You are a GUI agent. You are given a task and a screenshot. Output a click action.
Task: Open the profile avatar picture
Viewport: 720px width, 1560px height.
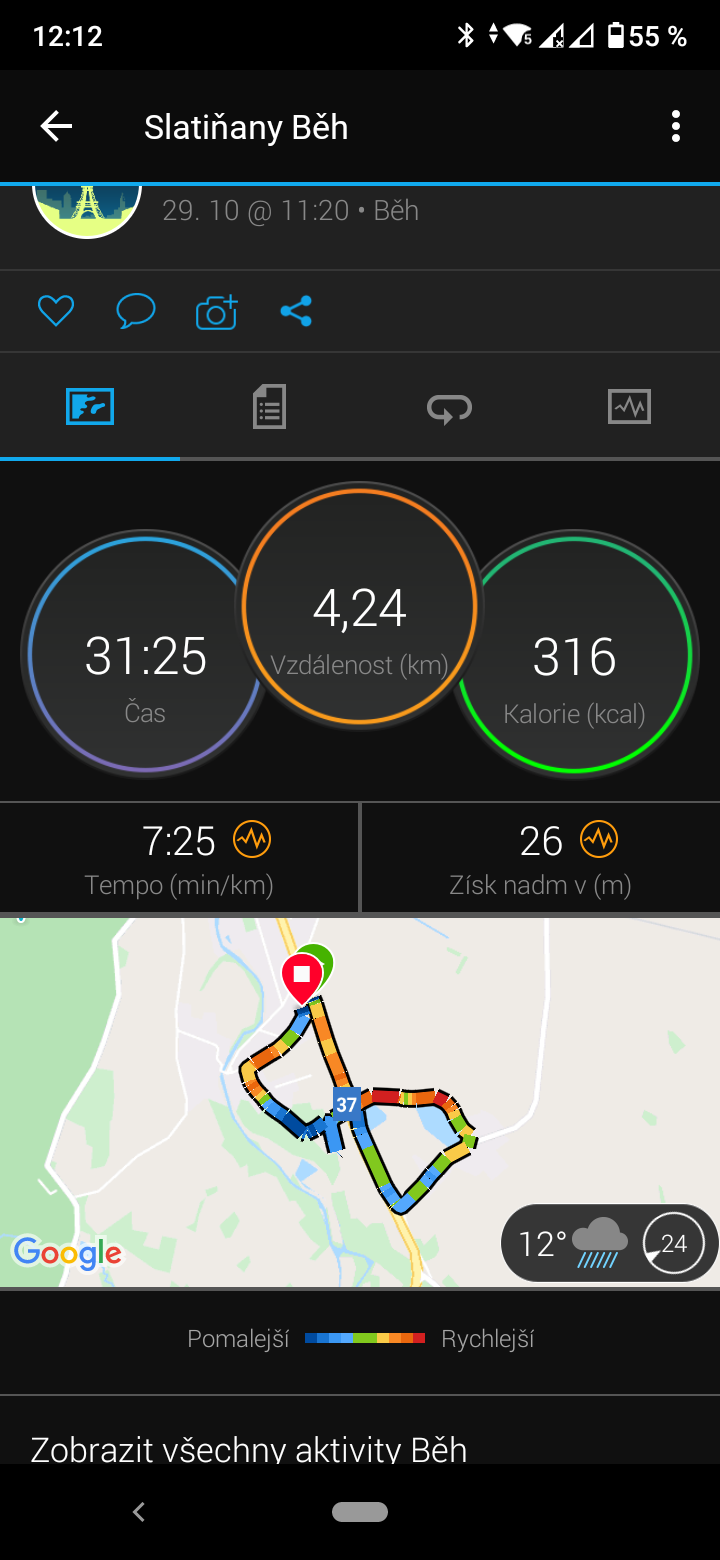pyautogui.click(x=87, y=211)
